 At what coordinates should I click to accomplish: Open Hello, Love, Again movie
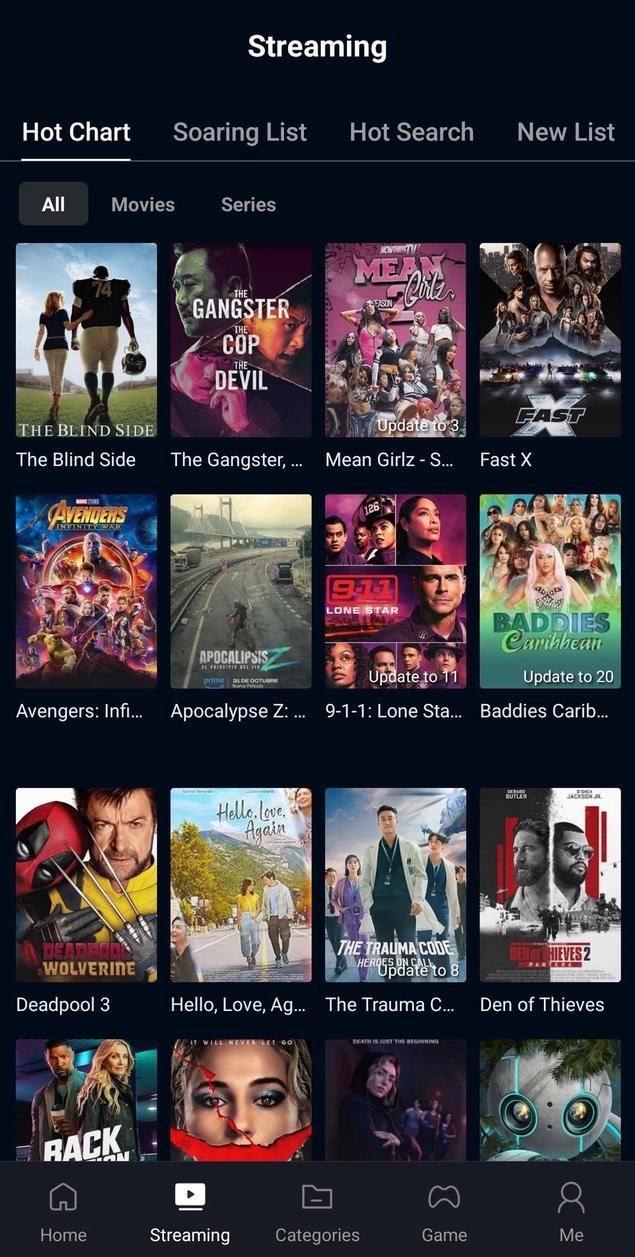click(241, 885)
